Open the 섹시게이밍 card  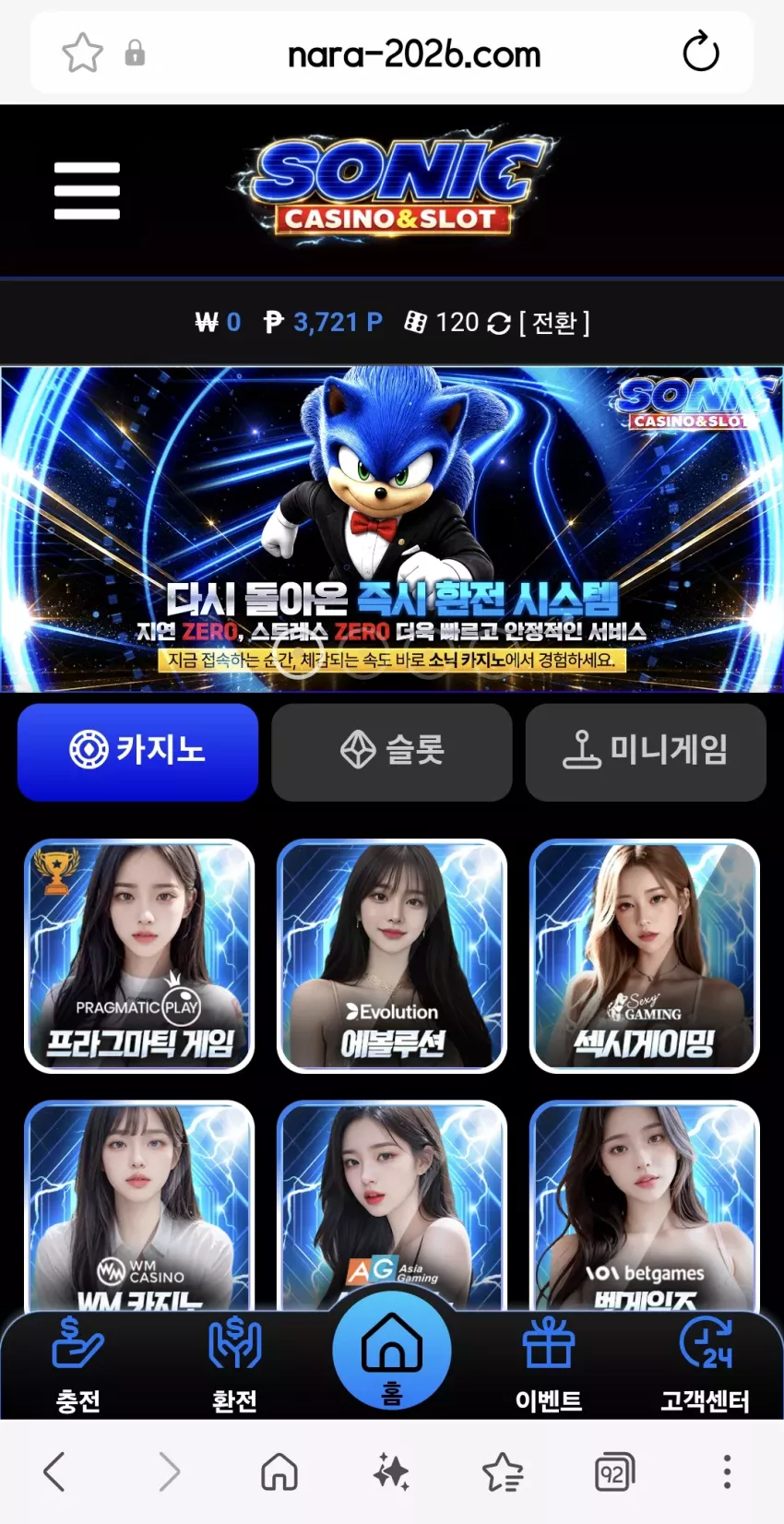[x=645, y=956]
